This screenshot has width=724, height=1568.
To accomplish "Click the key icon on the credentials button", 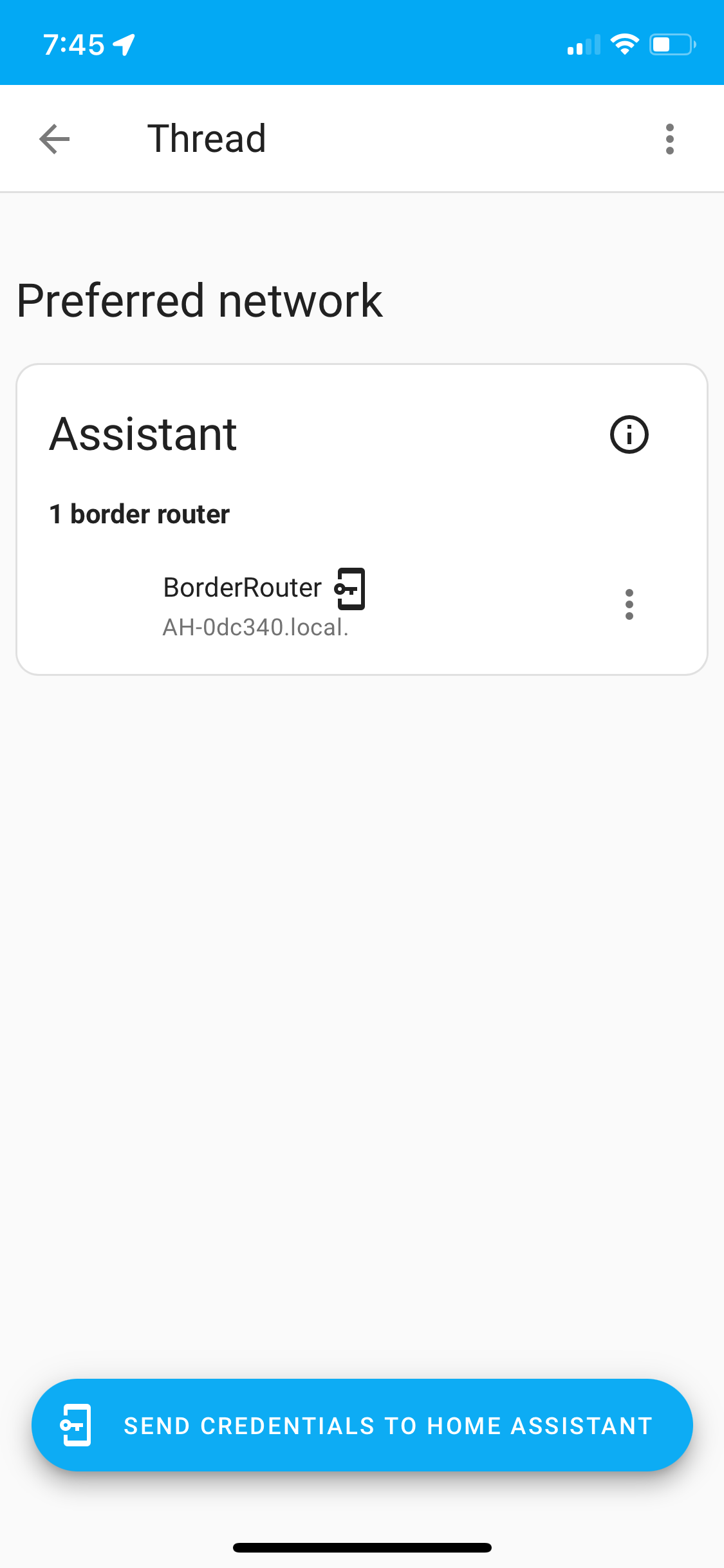I will [76, 1424].
